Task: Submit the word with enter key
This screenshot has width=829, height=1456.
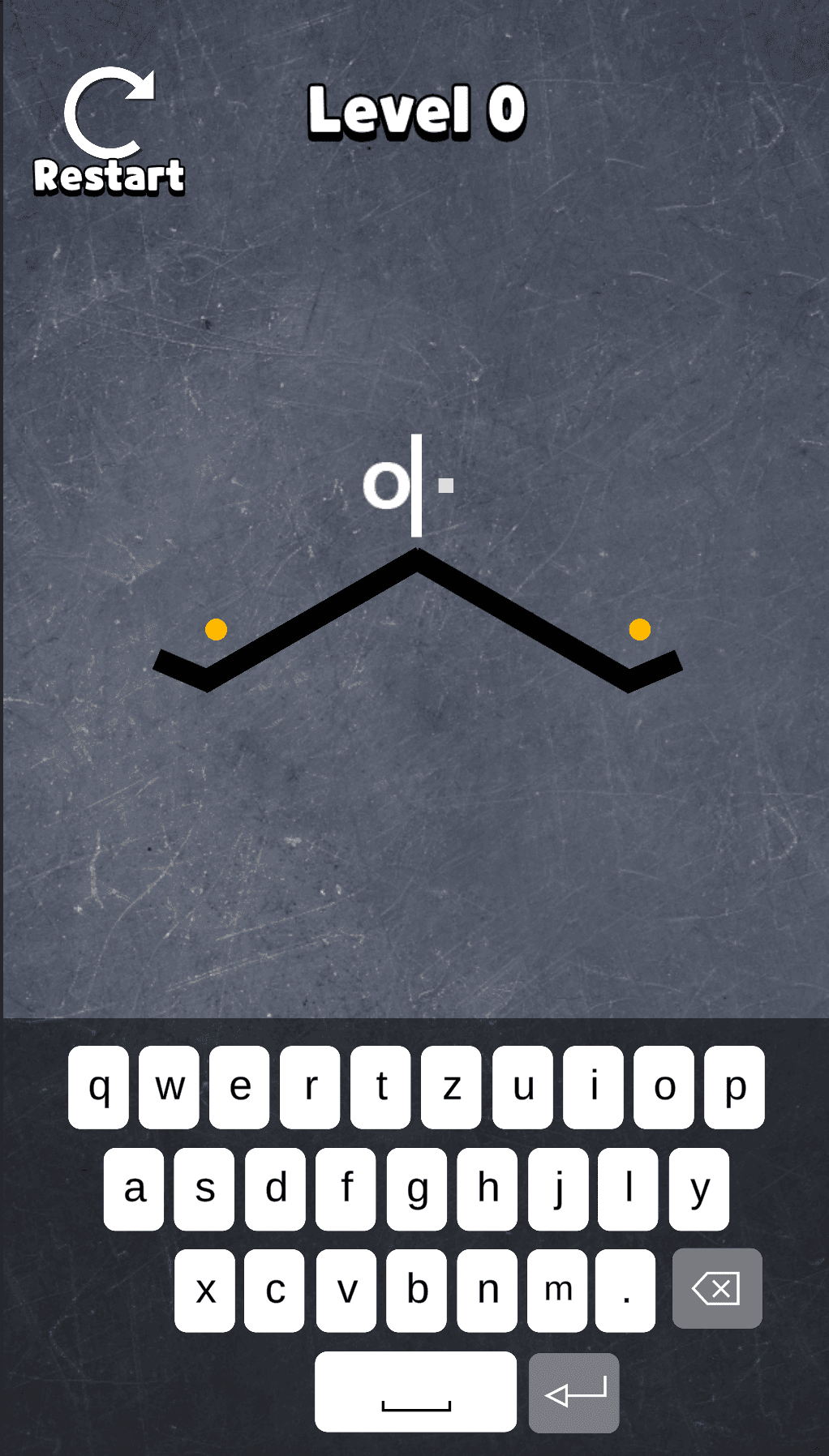Action: click(x=574, y=1393)
